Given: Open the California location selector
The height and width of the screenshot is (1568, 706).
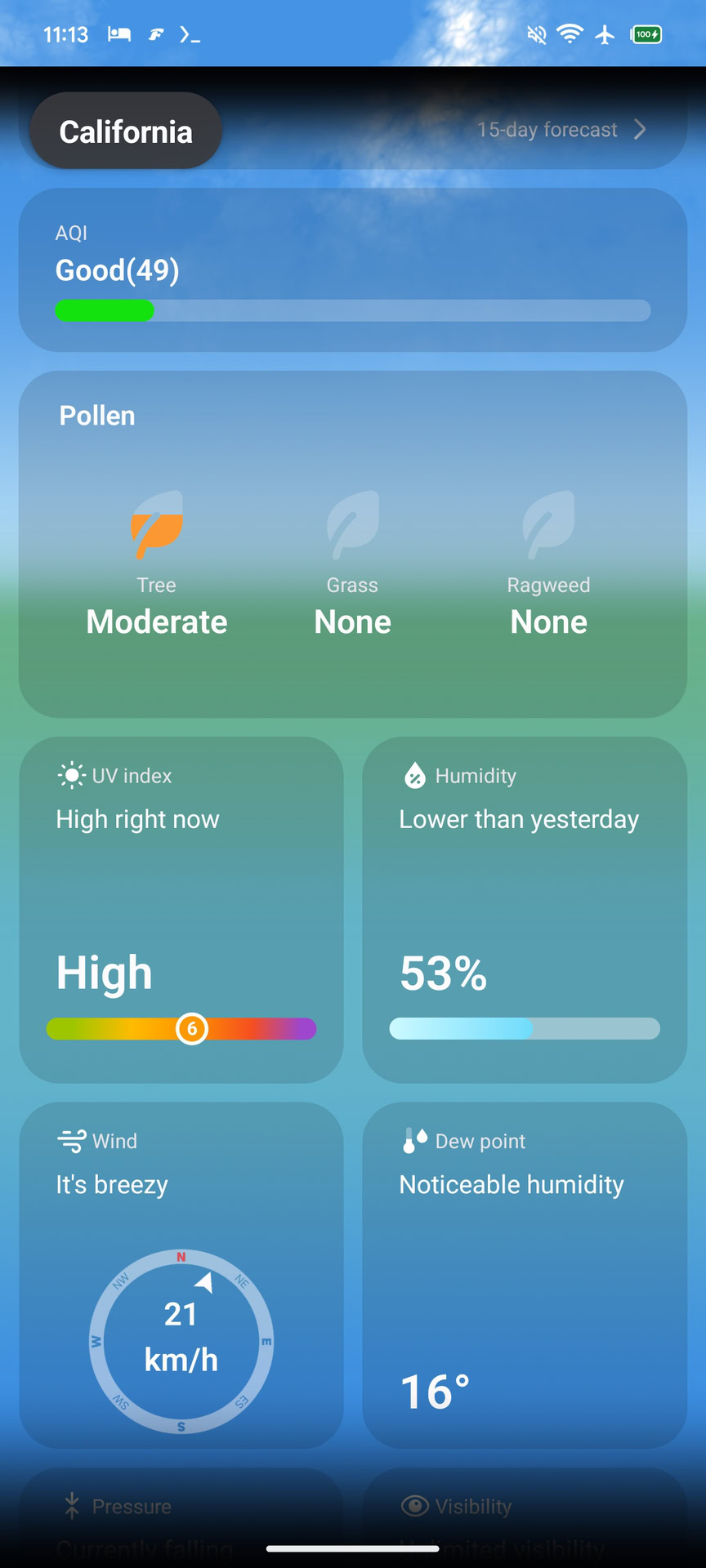Looking at the screenshot, I should point(124,130).
